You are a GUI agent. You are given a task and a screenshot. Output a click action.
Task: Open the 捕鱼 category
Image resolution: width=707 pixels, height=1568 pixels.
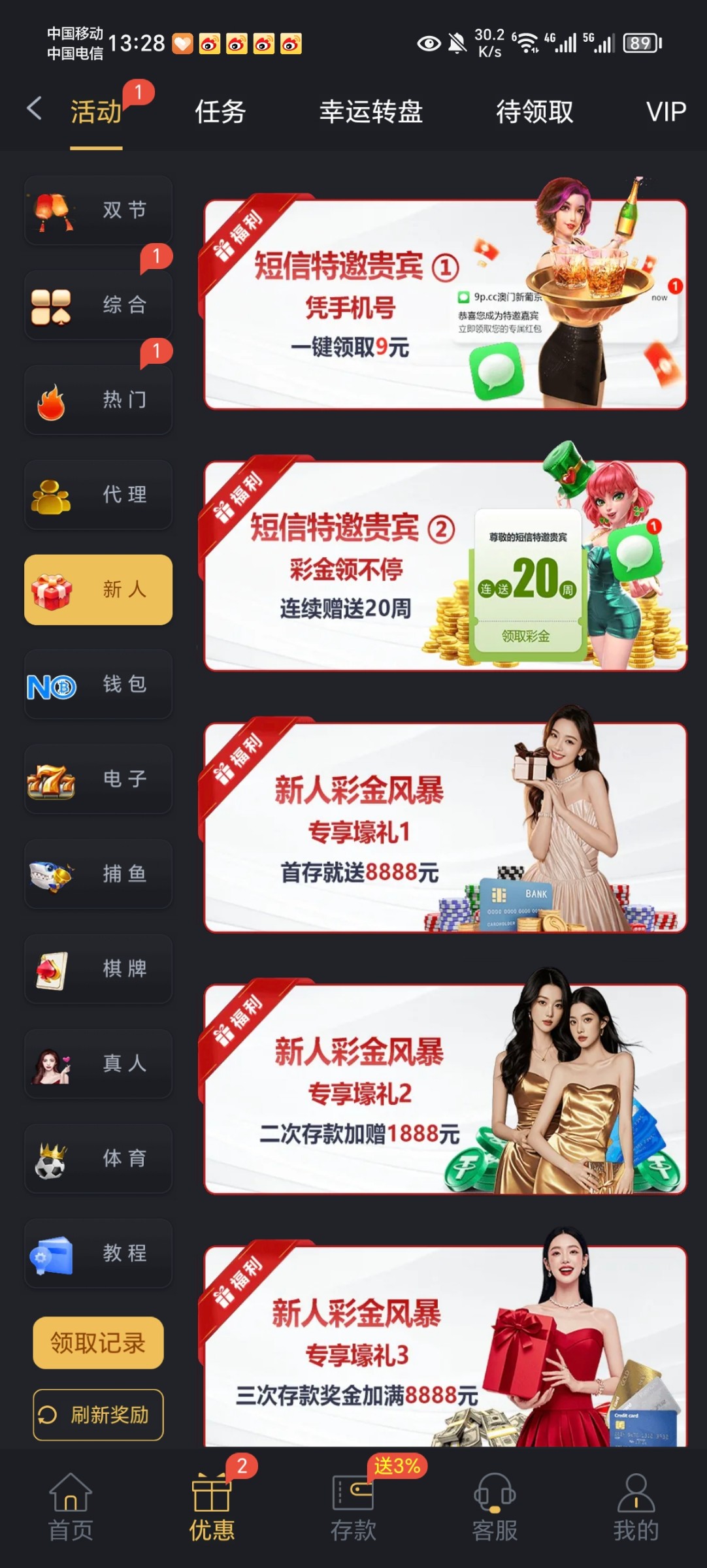[99, 874]
